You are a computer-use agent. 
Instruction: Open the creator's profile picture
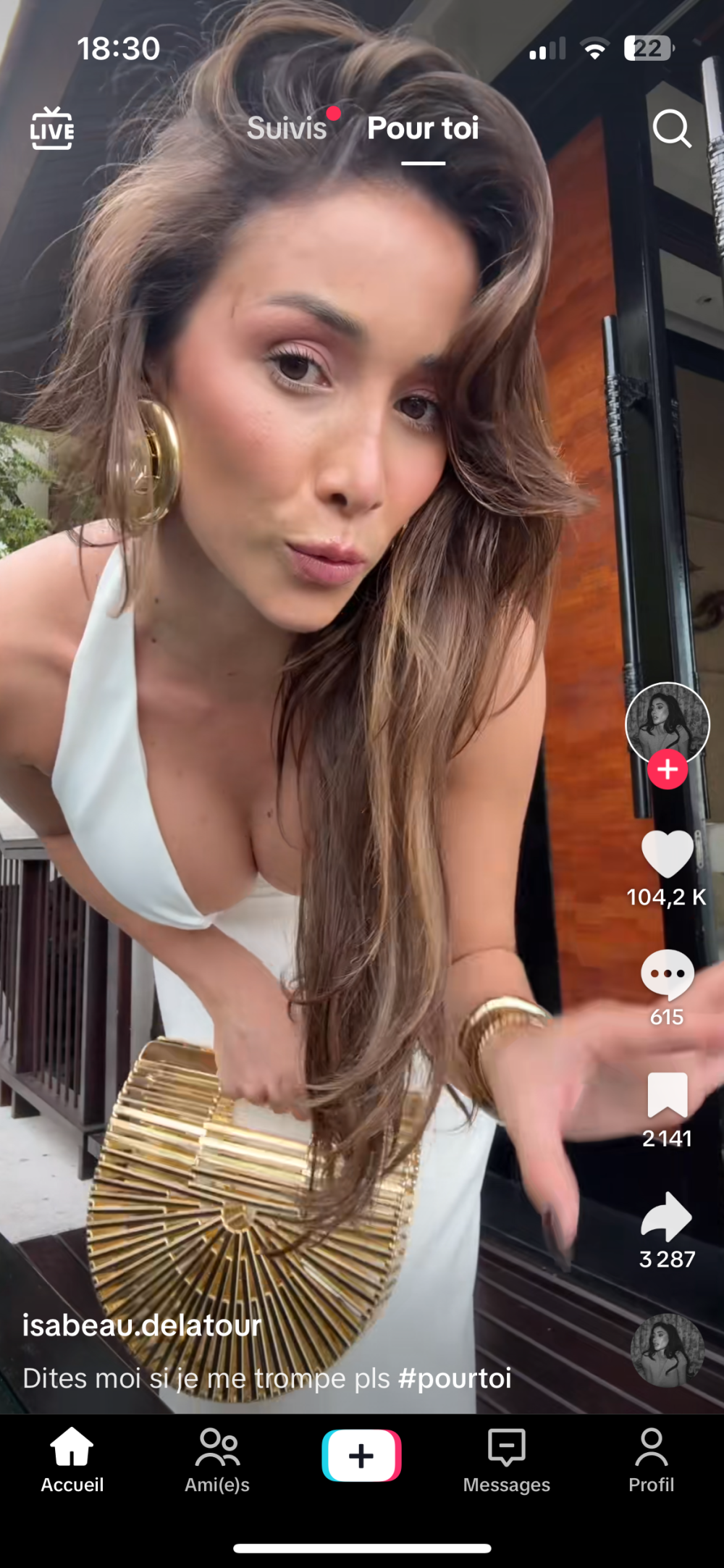click(667, 724)
